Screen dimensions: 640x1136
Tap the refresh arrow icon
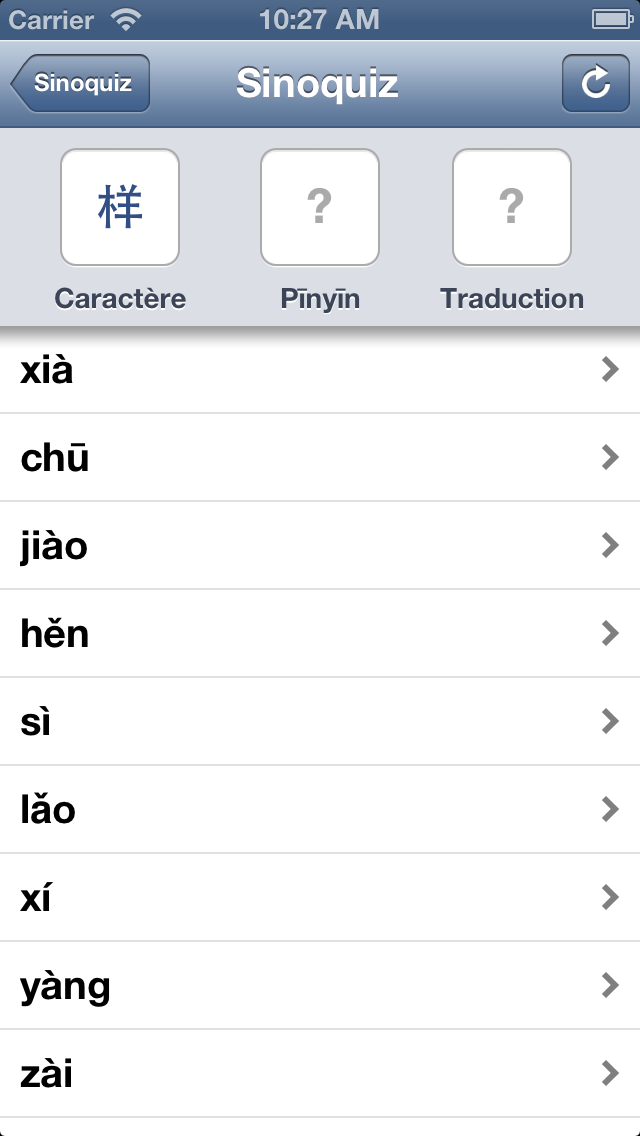(596, 83)
